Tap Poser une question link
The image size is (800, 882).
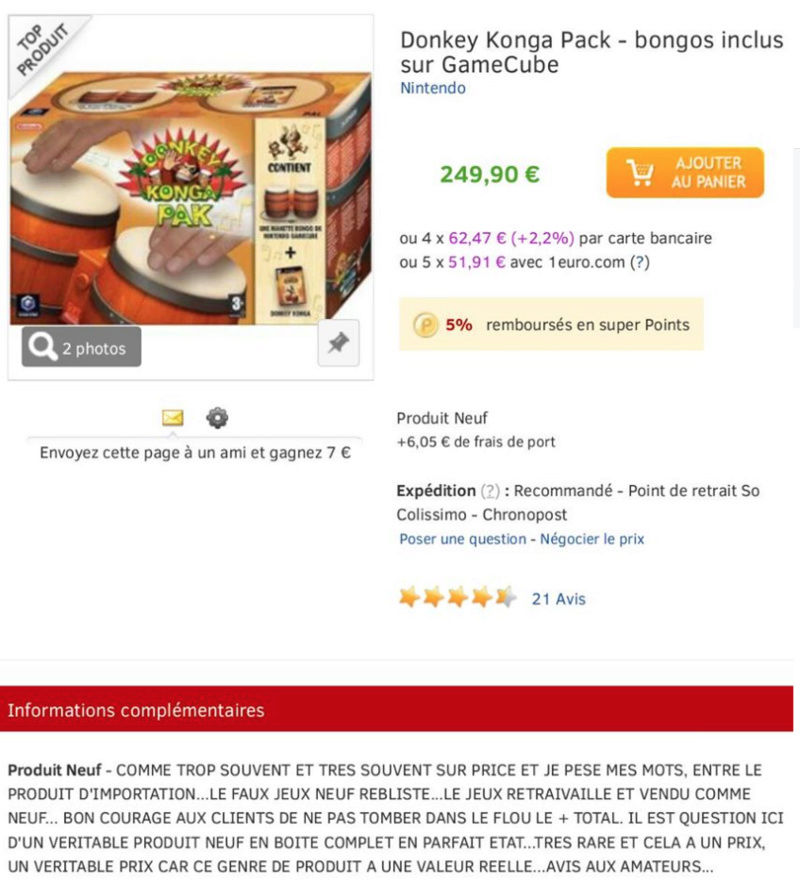coord(462,539)
